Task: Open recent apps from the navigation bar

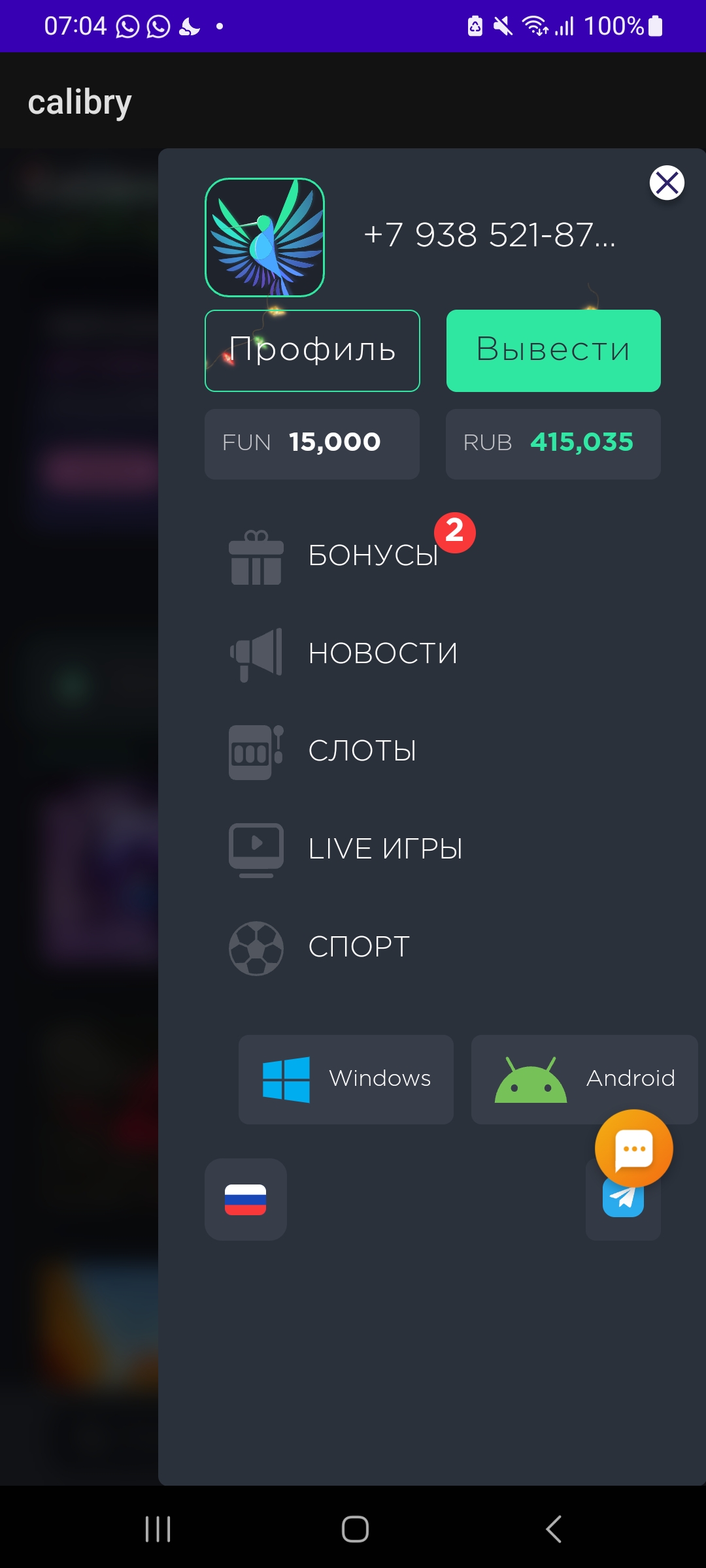Action: tap(158, 1529)
